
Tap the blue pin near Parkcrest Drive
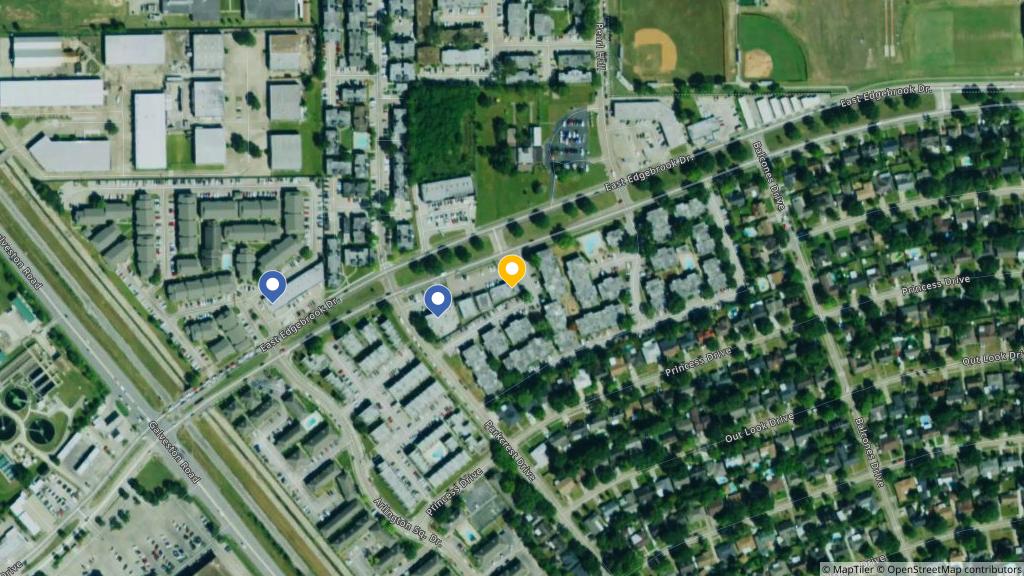[x=437, y=299]
